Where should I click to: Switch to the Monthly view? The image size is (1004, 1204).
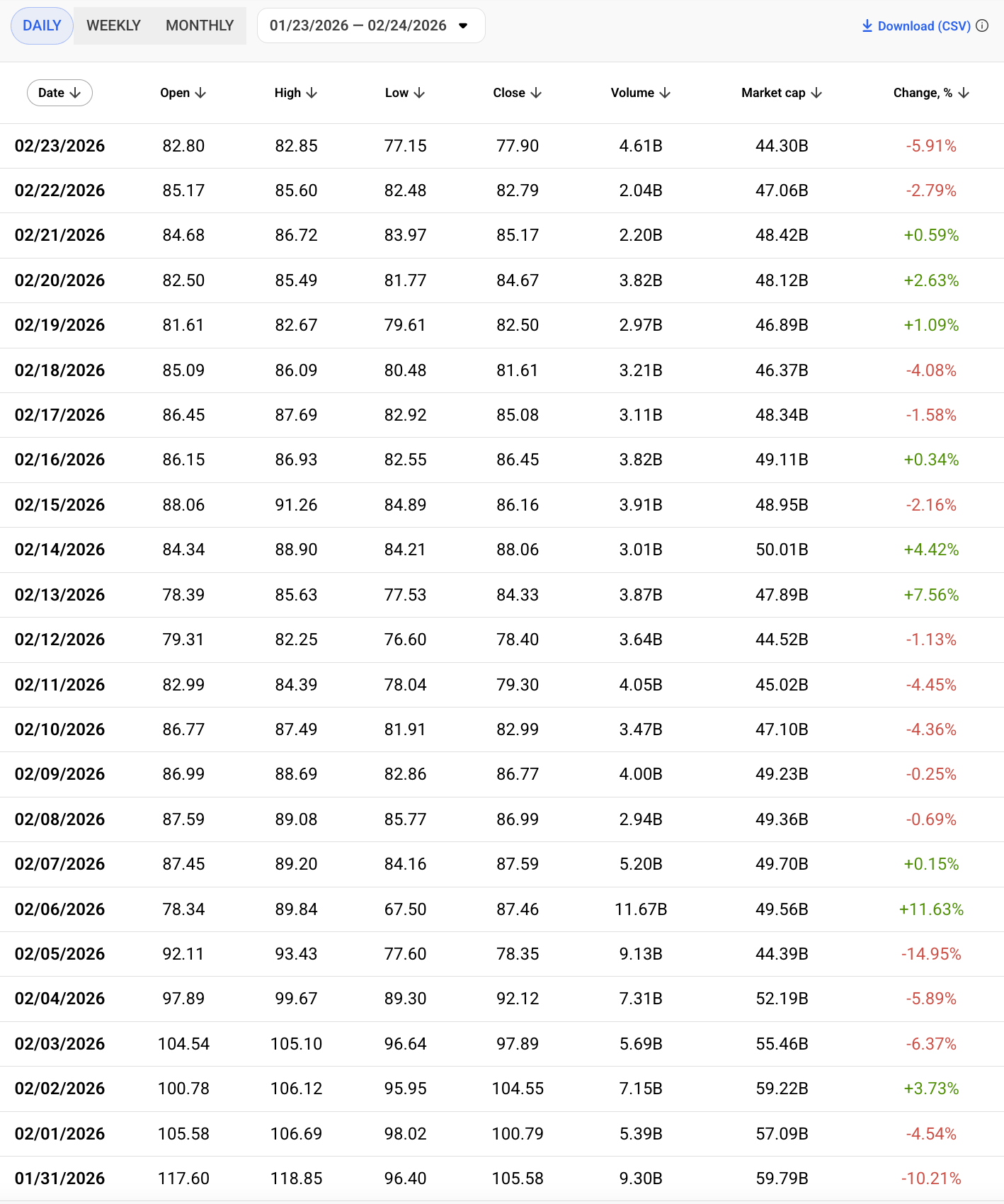click(x=200, y=25)
